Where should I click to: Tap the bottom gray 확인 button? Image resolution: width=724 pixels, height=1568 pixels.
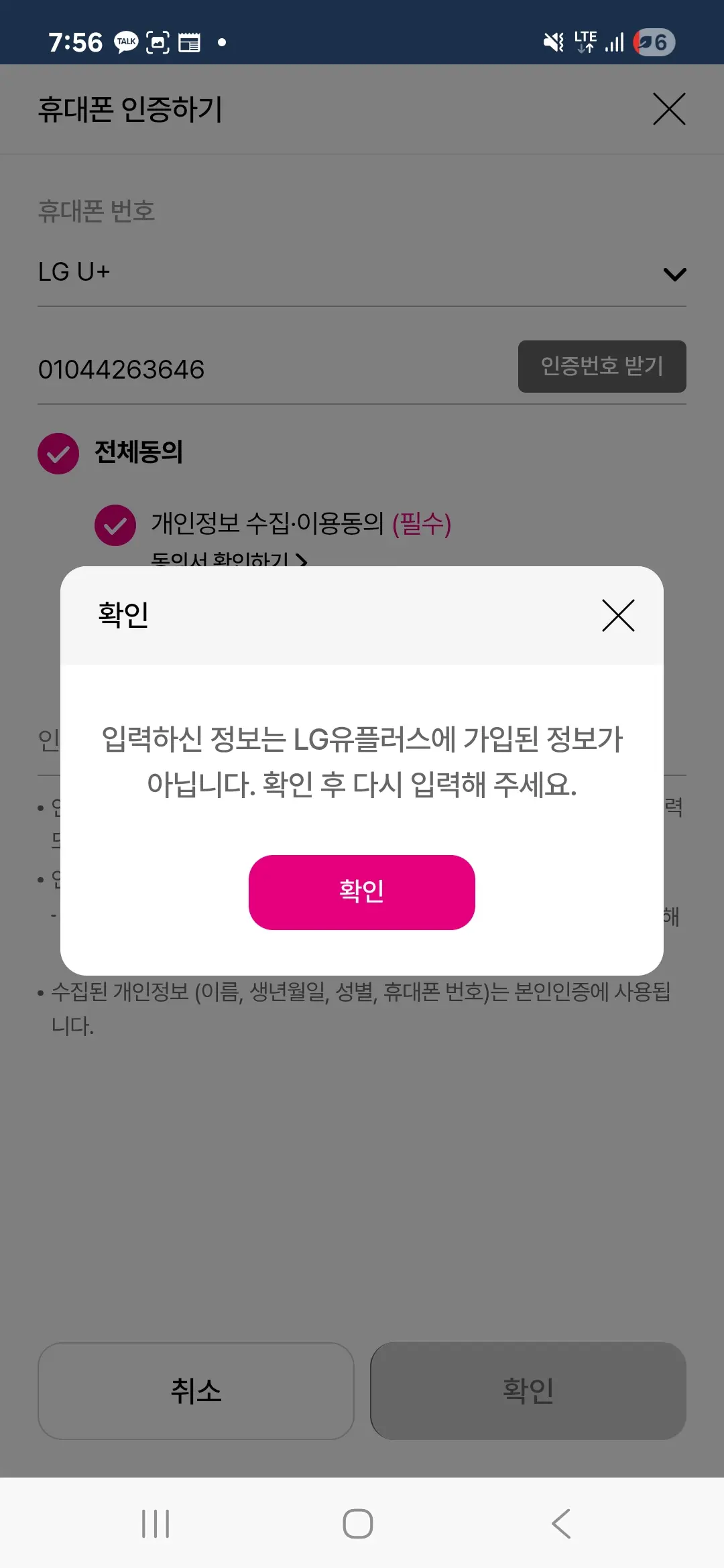pos(528,1390)
